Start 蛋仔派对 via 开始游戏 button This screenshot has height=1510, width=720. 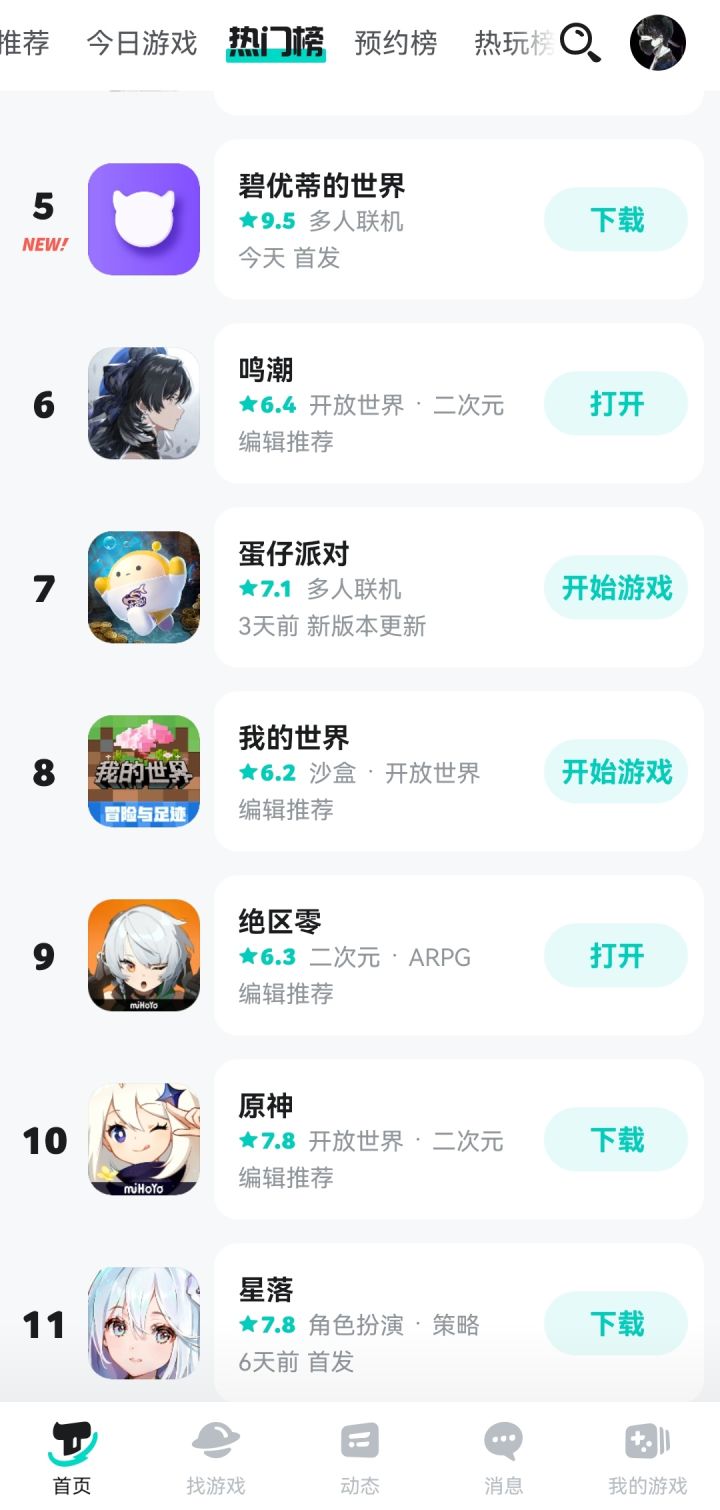(615, 588)
